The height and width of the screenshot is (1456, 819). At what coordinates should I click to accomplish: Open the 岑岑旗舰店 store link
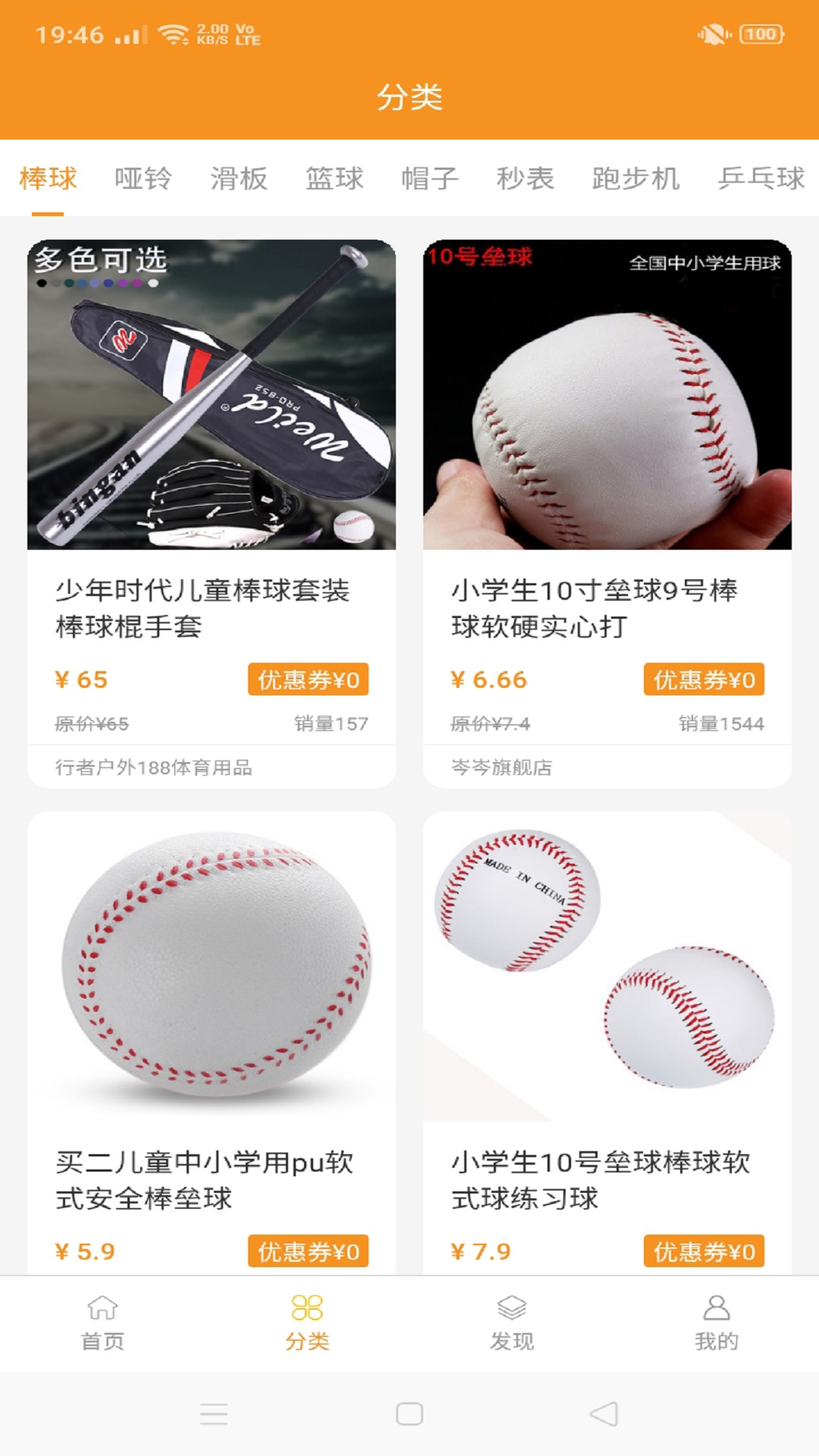tap(500, 767)
